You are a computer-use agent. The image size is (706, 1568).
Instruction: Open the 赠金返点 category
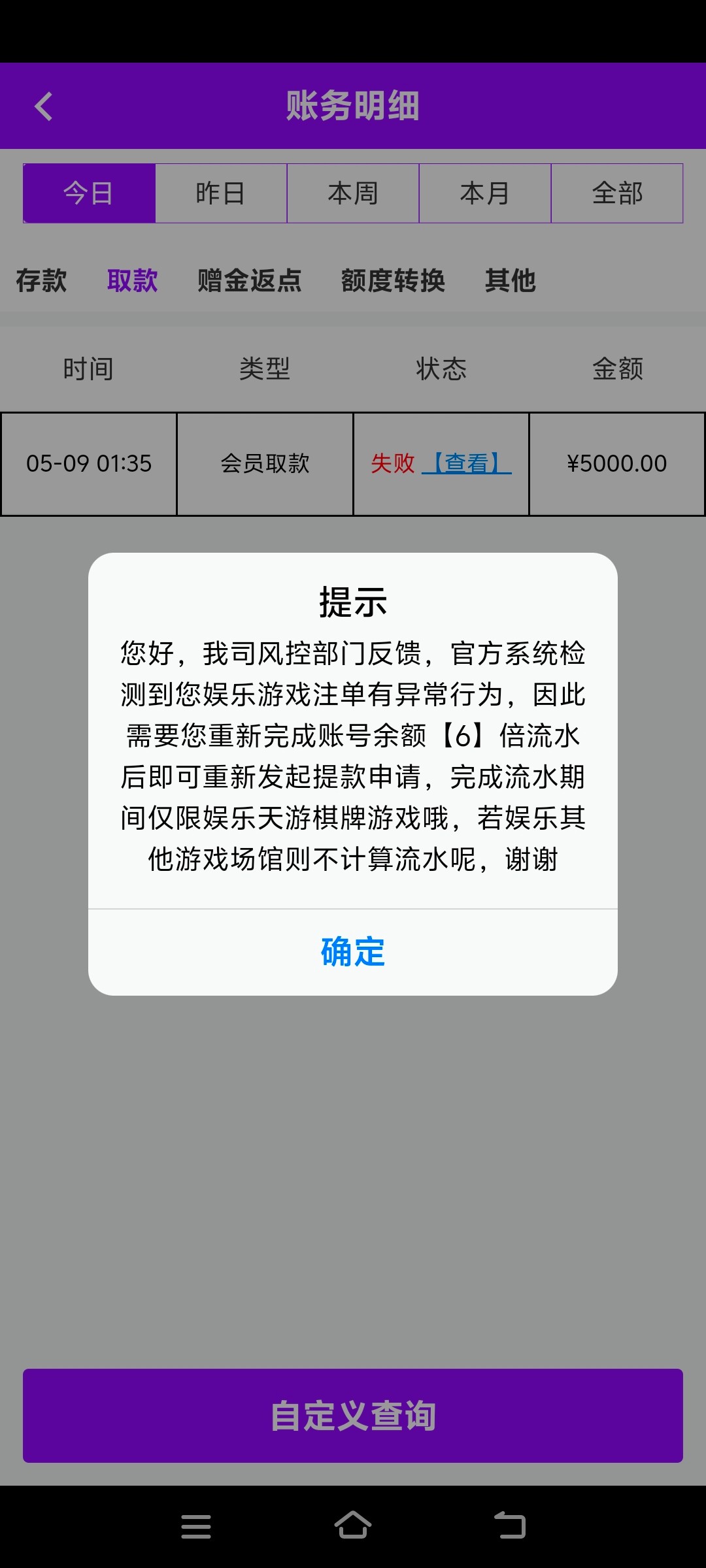tap(247, 281)
